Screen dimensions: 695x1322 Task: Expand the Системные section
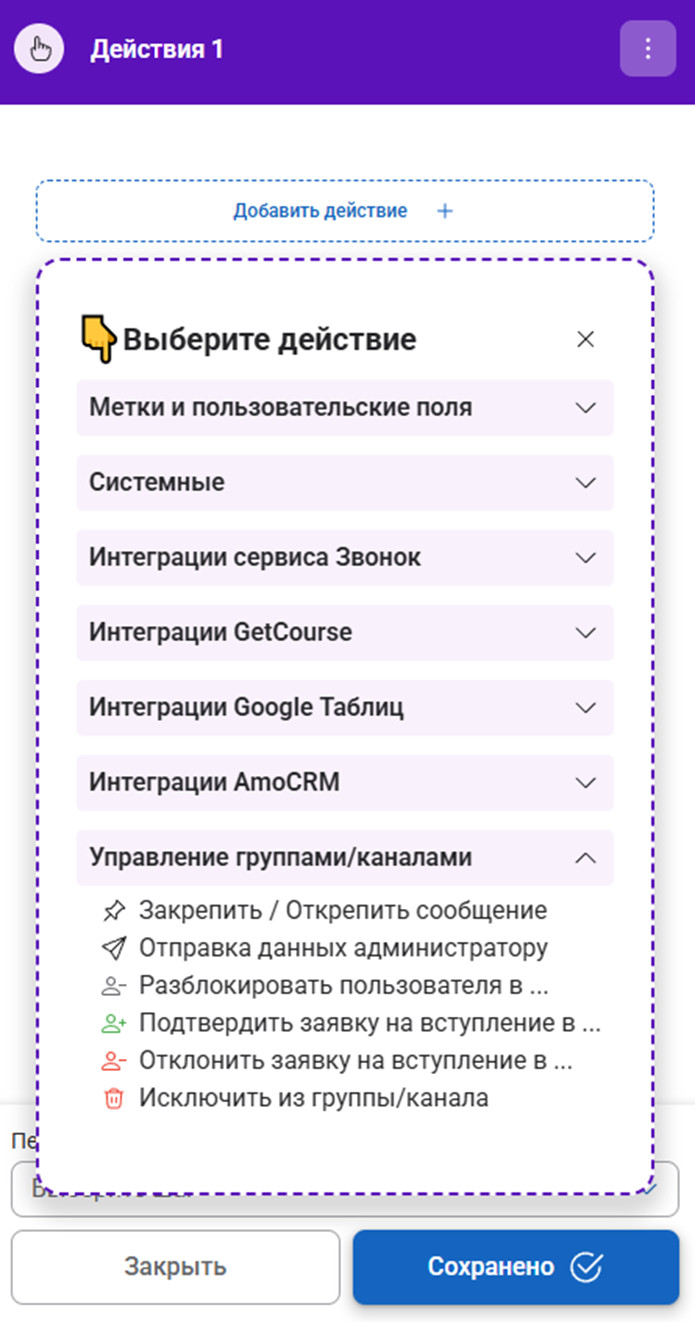coord(345,483)
